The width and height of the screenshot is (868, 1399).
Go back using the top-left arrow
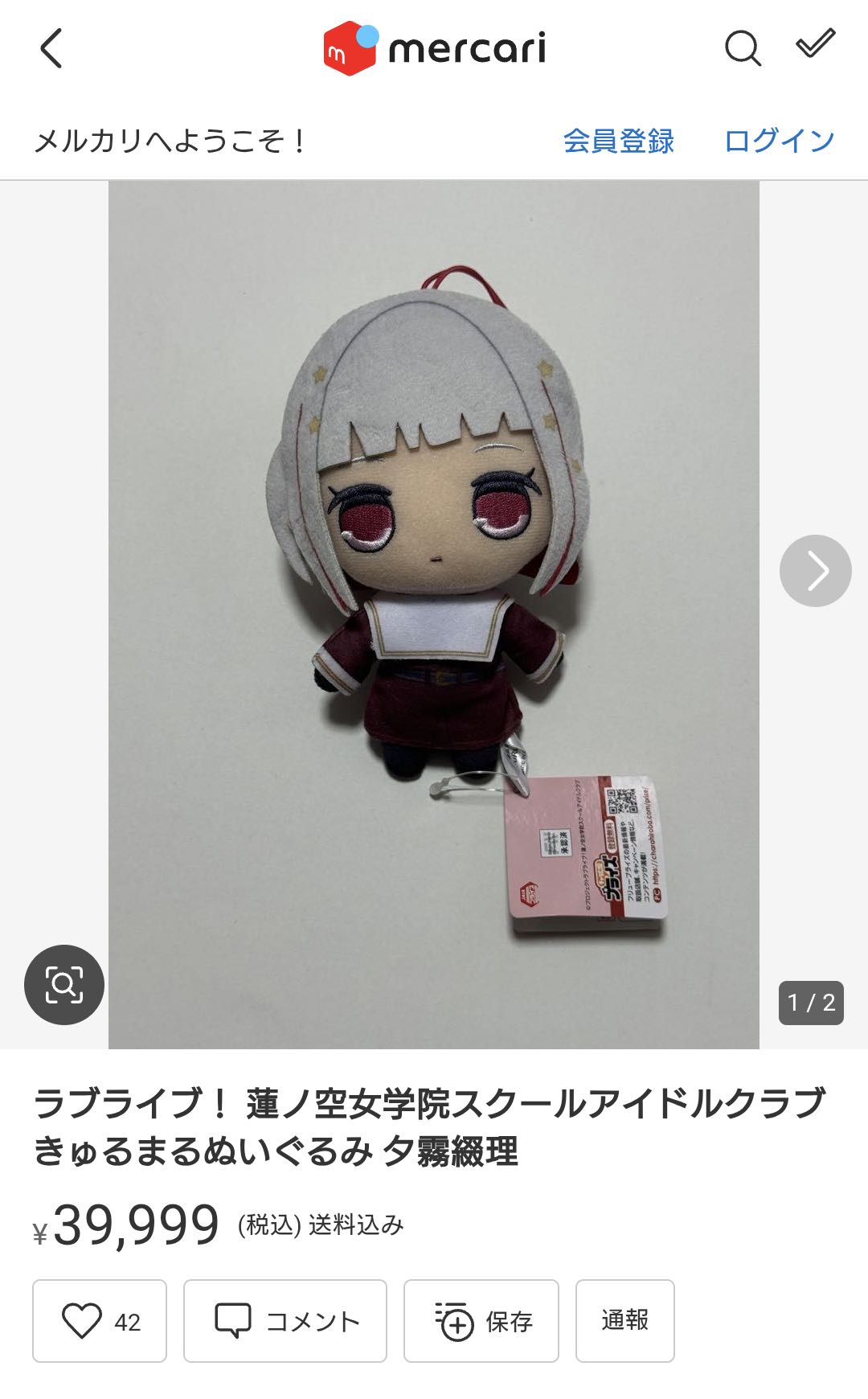pos(51,49)
